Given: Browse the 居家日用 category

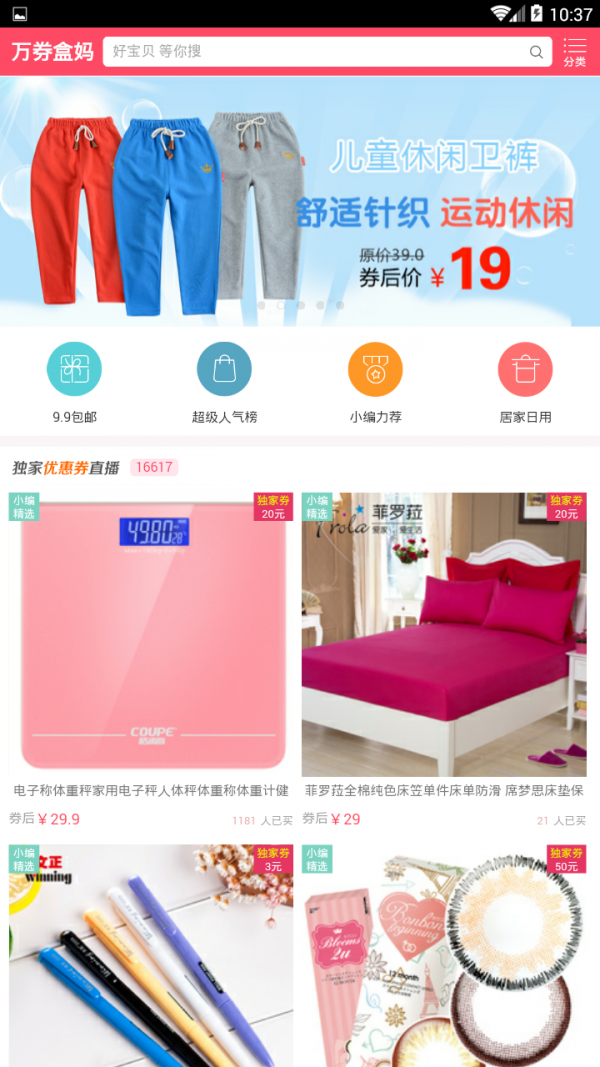Looking at the screenshot, I should 525,382.
